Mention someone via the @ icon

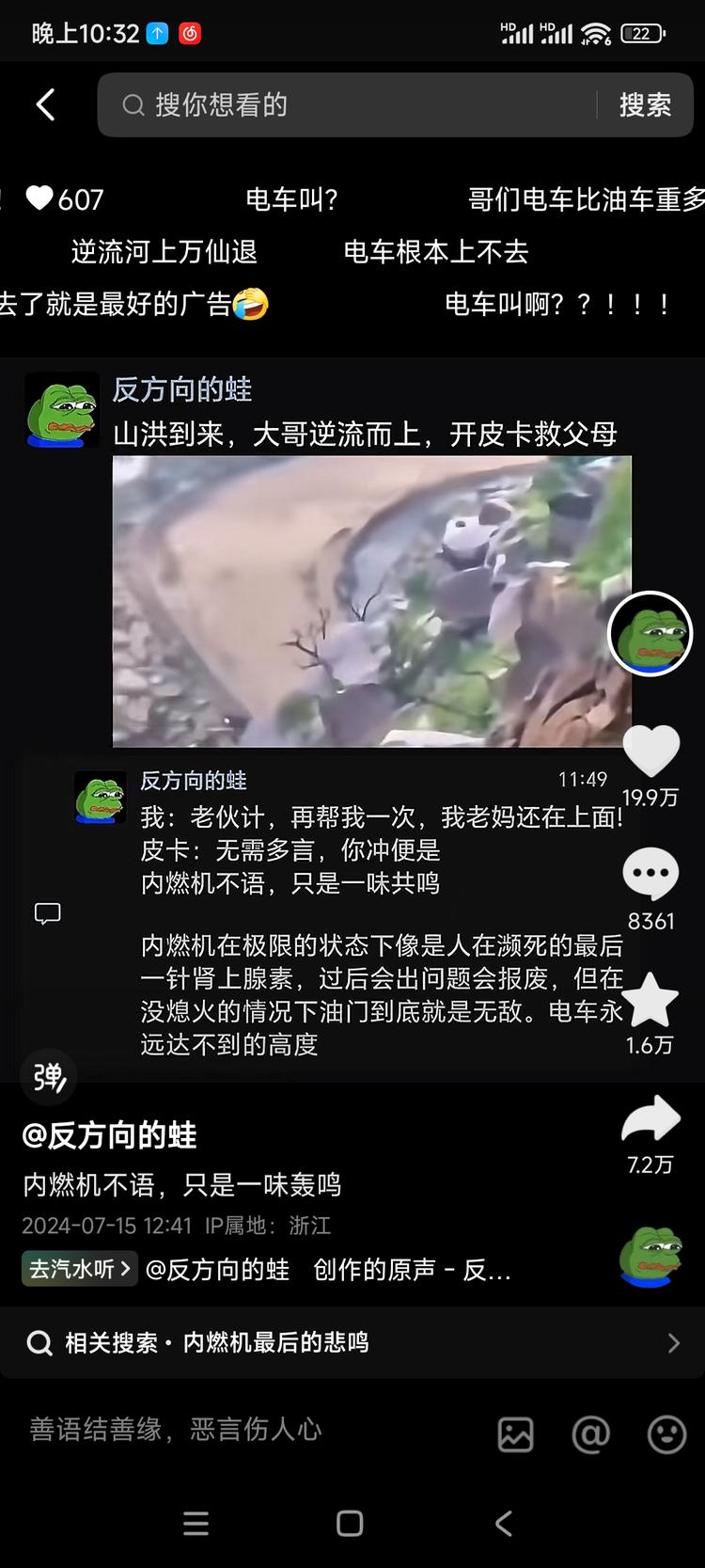point(590,1434)
